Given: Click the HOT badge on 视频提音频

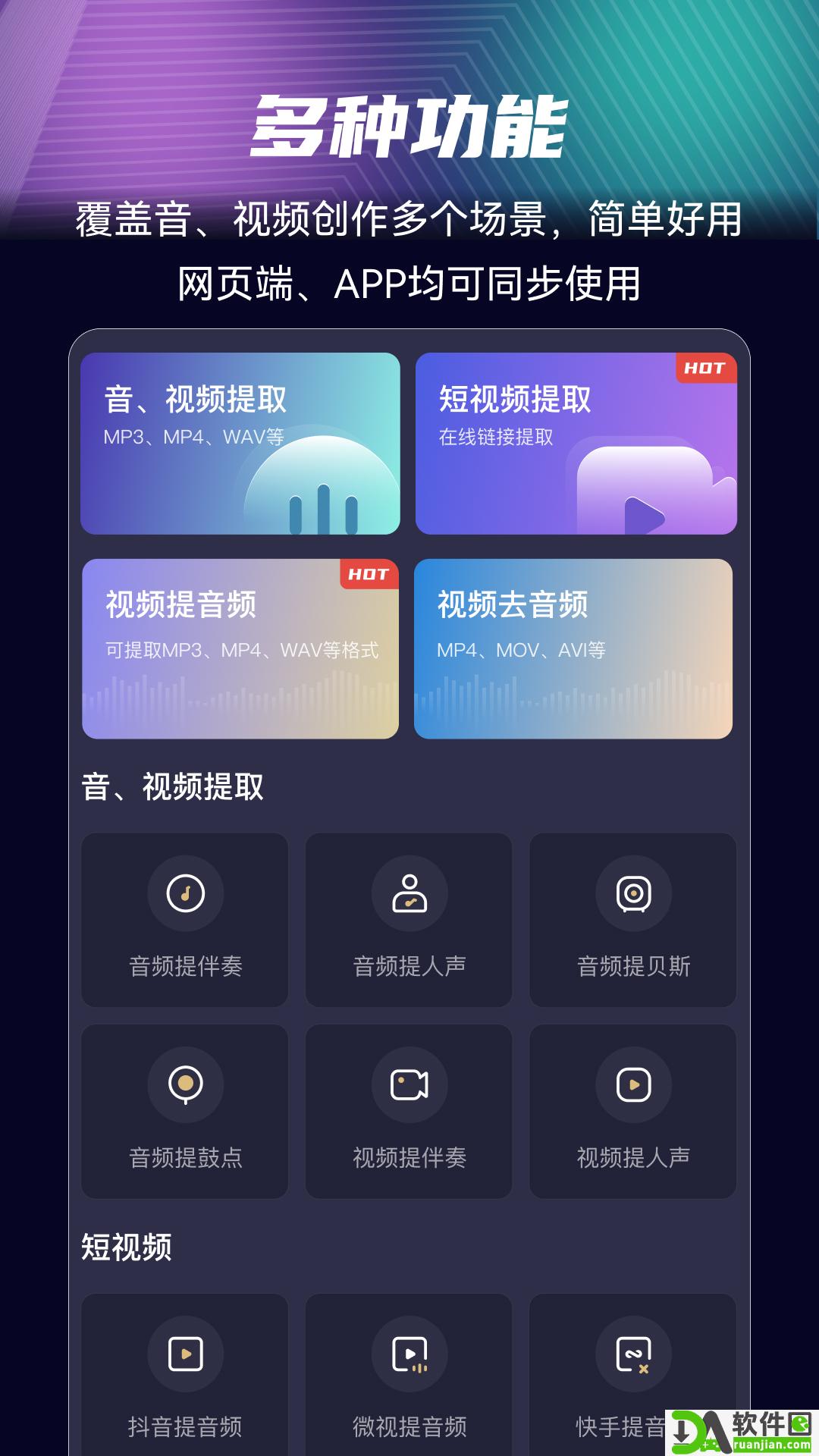Looking at the screenshot, I should [369, 575].
